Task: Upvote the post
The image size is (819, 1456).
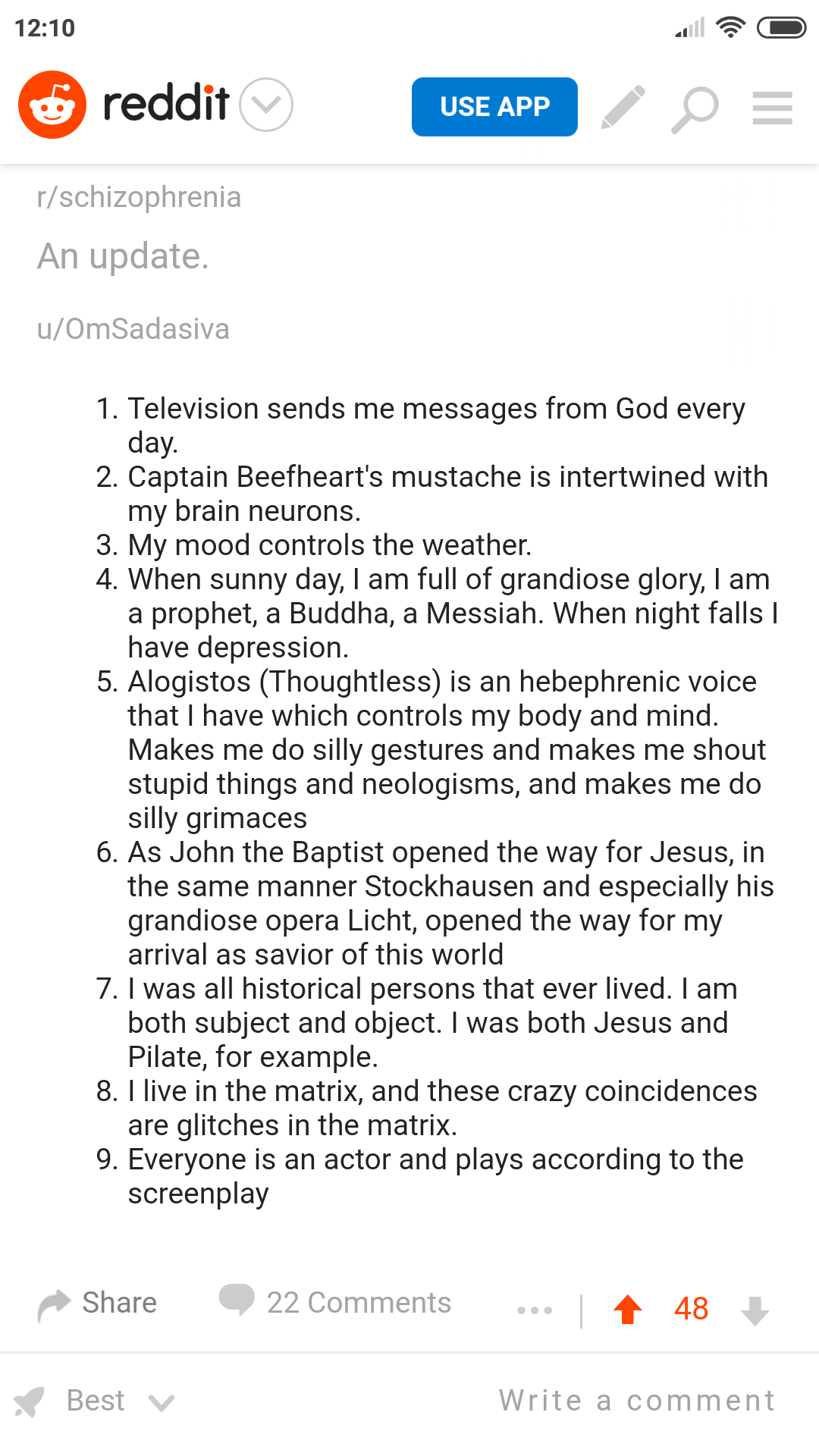Action: click(628, 1310)
